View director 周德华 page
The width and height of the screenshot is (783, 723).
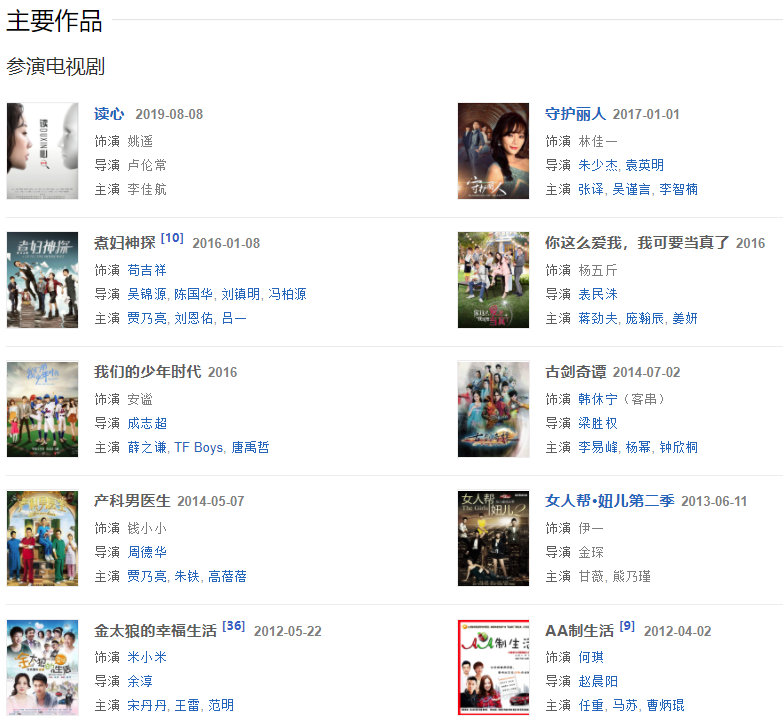click(x=146, y=552)
